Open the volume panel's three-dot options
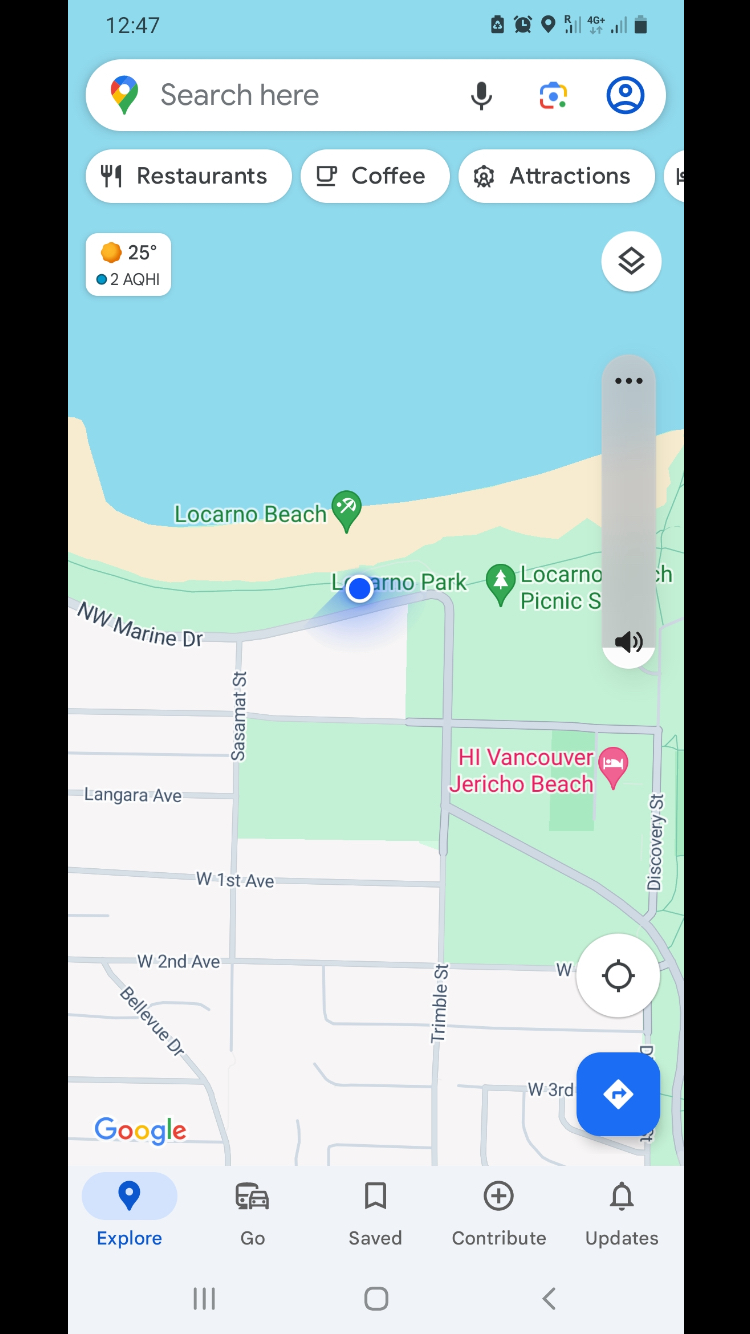 click(x=628, y=381)
